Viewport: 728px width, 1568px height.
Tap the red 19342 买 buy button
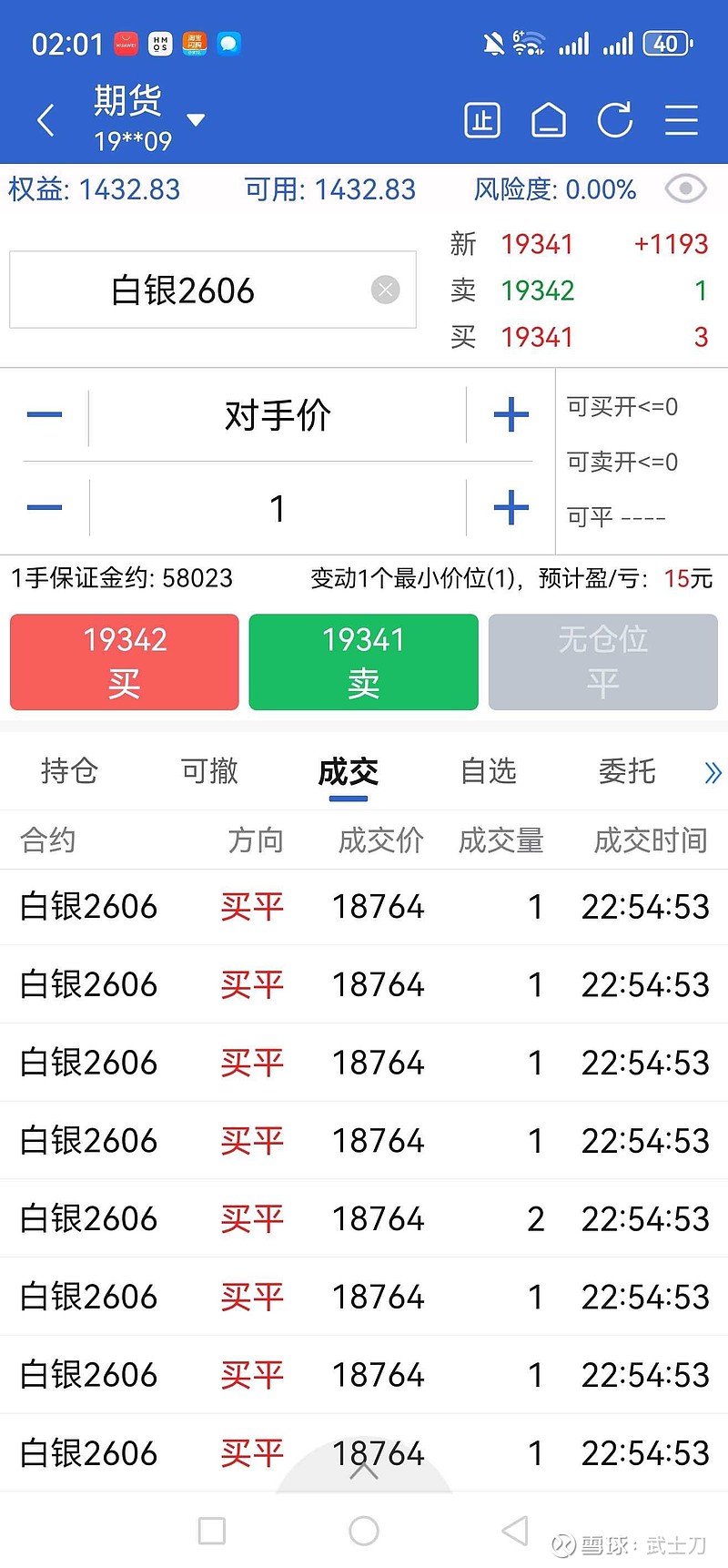point(124,662)
